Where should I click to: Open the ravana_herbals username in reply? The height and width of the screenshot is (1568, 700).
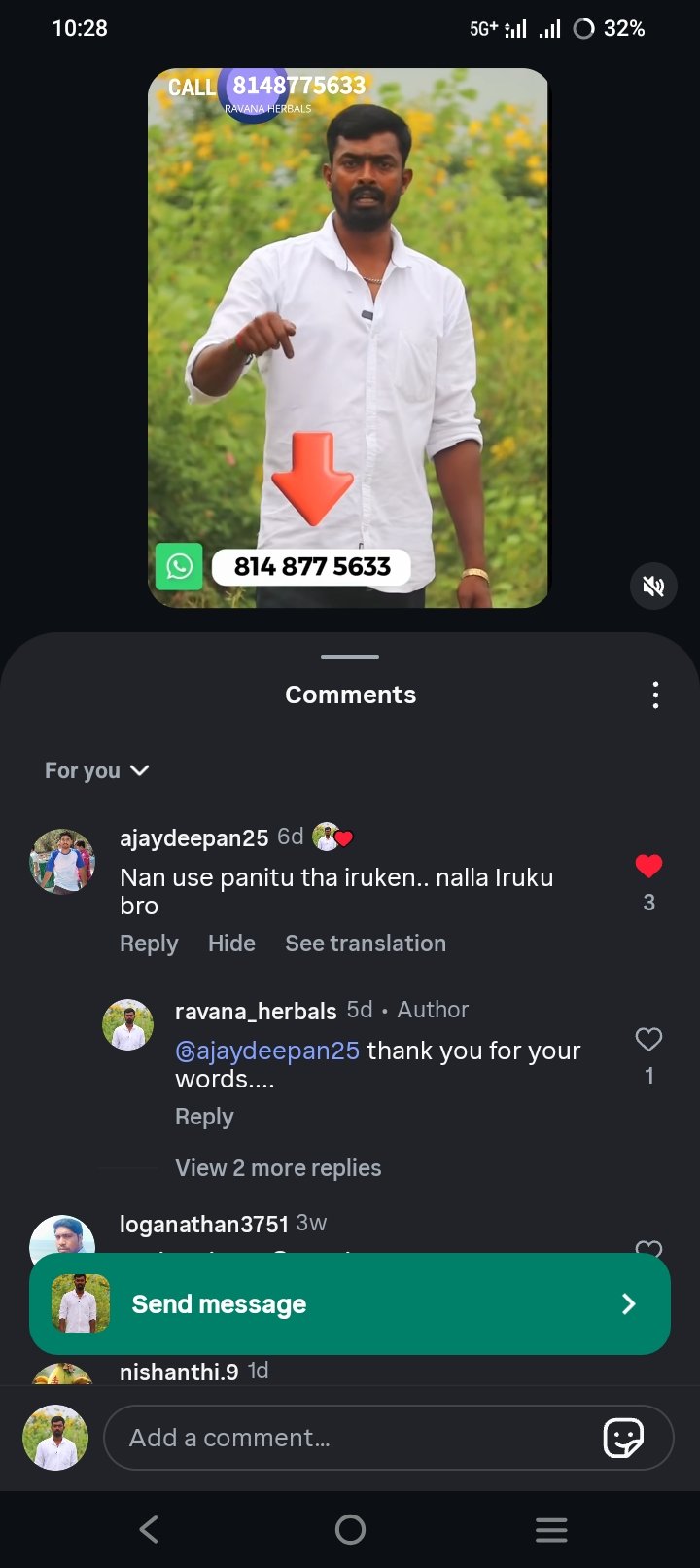(256, 1011)
